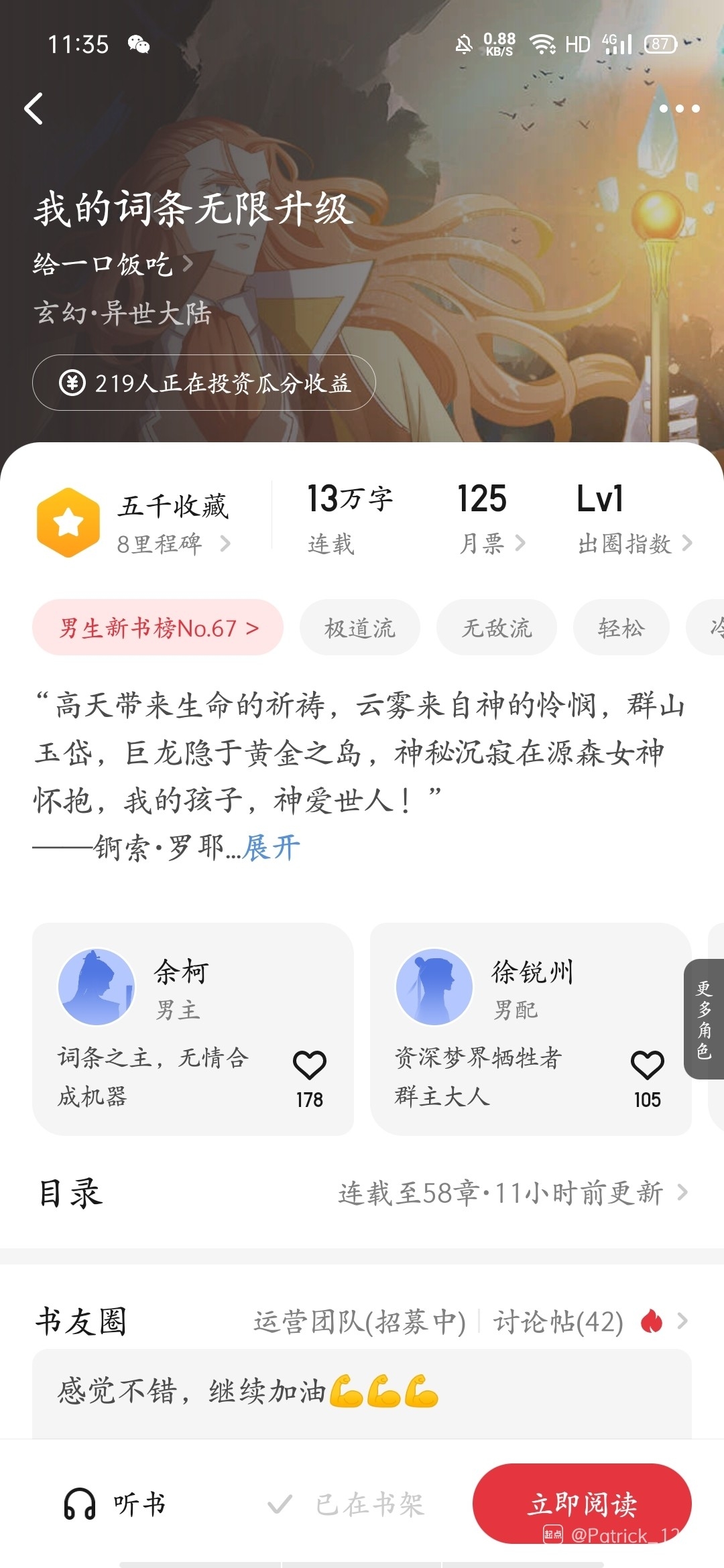The image size is (724, 1568).
Task: Open 讨论帖(42) discussion posts
Action: [x=558, y=1322]
